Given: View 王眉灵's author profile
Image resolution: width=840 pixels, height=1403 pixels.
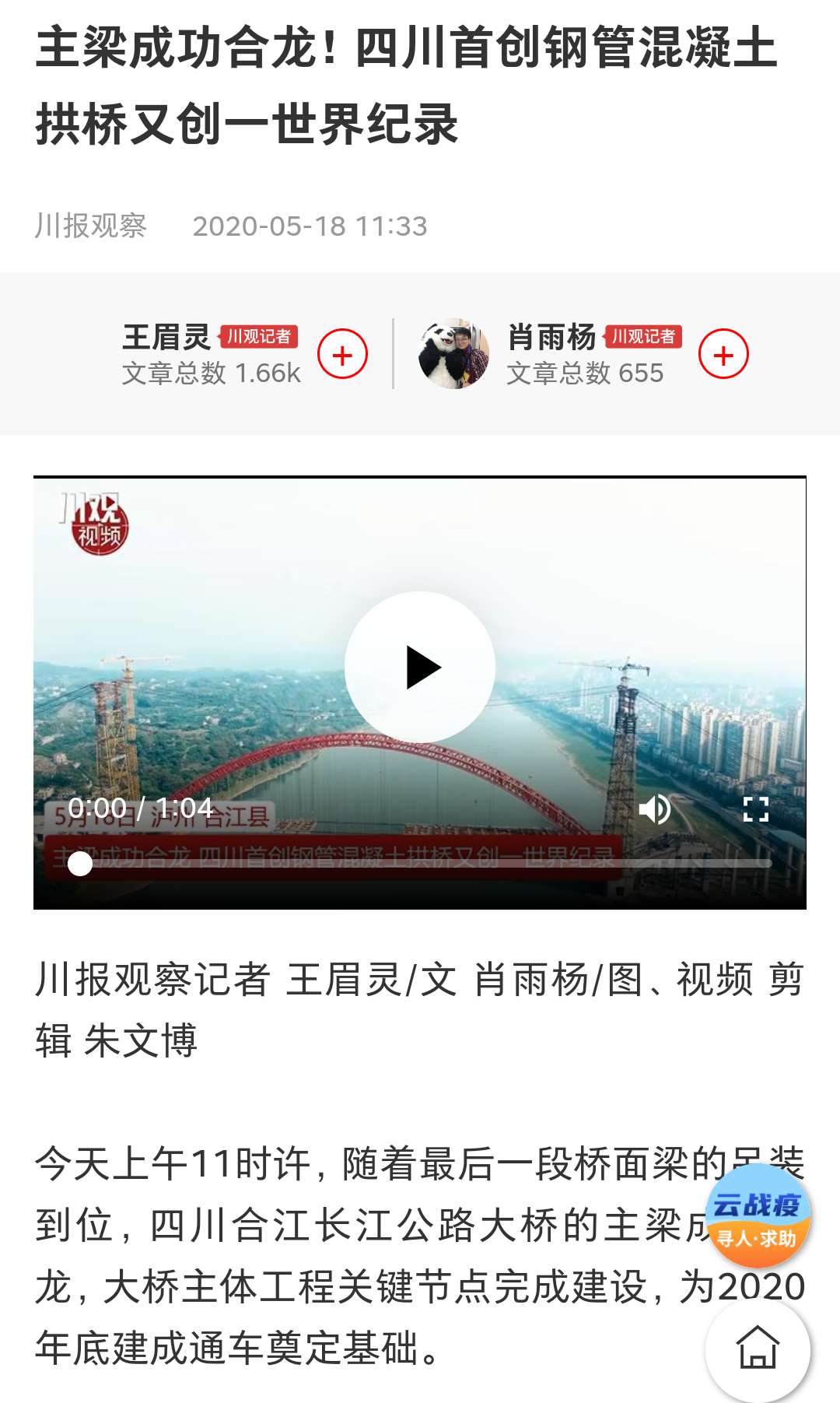Looking at the screenshot, I should [x=166, y=338].
